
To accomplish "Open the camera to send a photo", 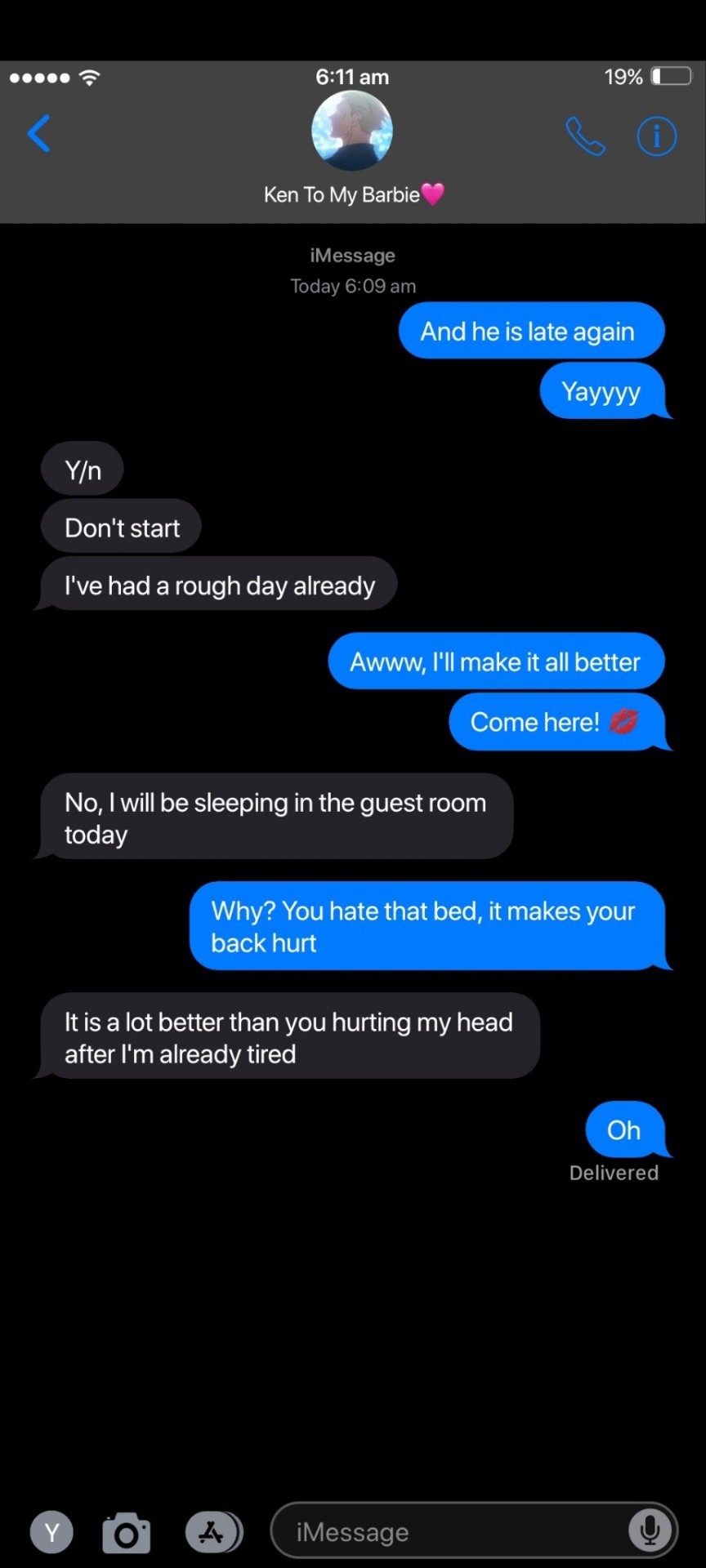I will click(x=126, y=1533).
